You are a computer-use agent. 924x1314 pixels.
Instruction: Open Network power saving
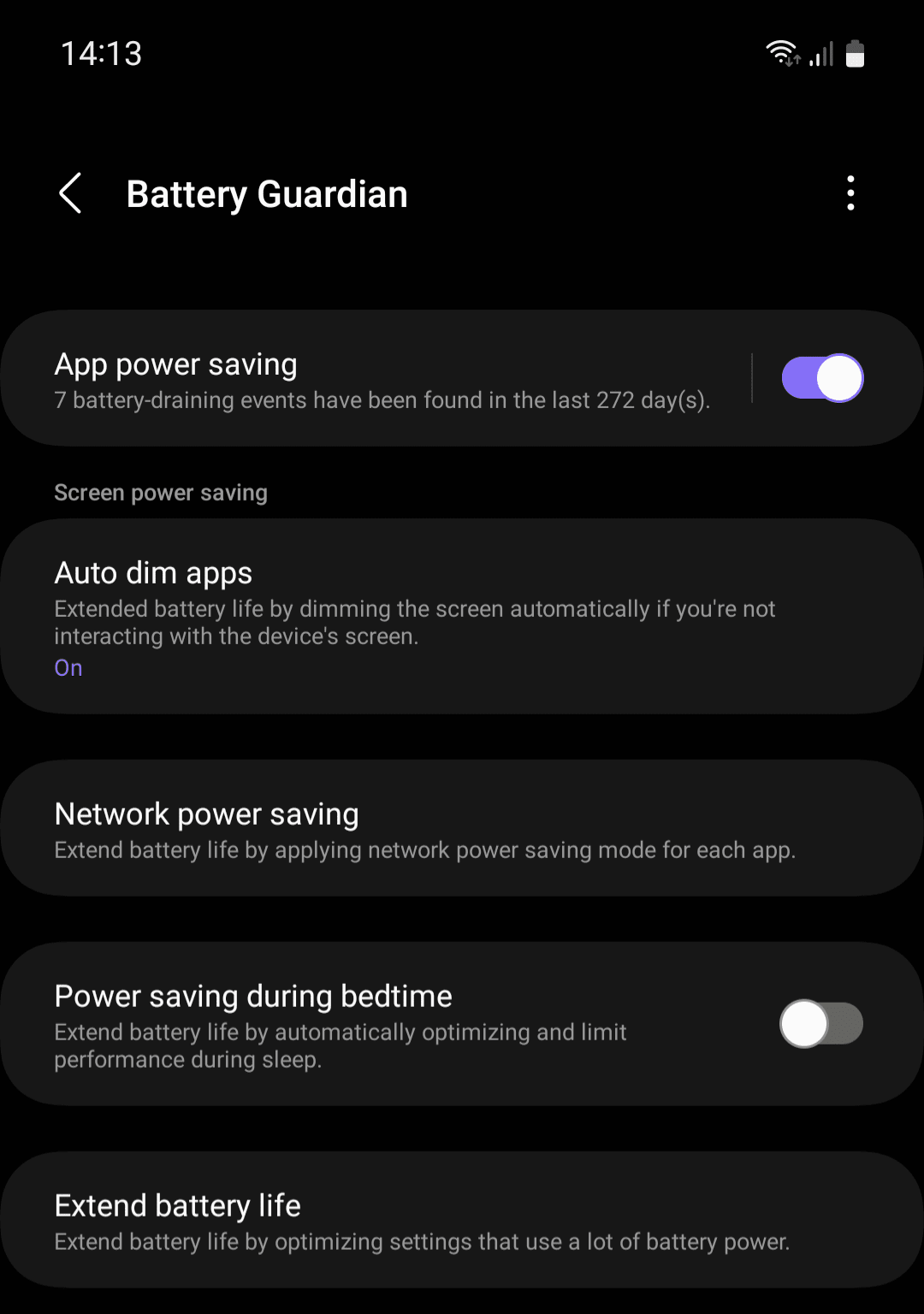[x=425, y=829]
